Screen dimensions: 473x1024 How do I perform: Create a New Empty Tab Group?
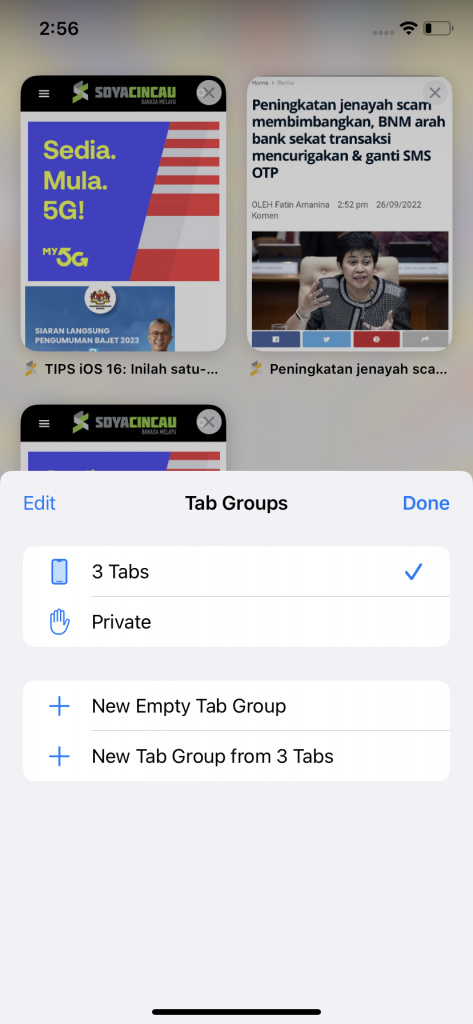236,706
